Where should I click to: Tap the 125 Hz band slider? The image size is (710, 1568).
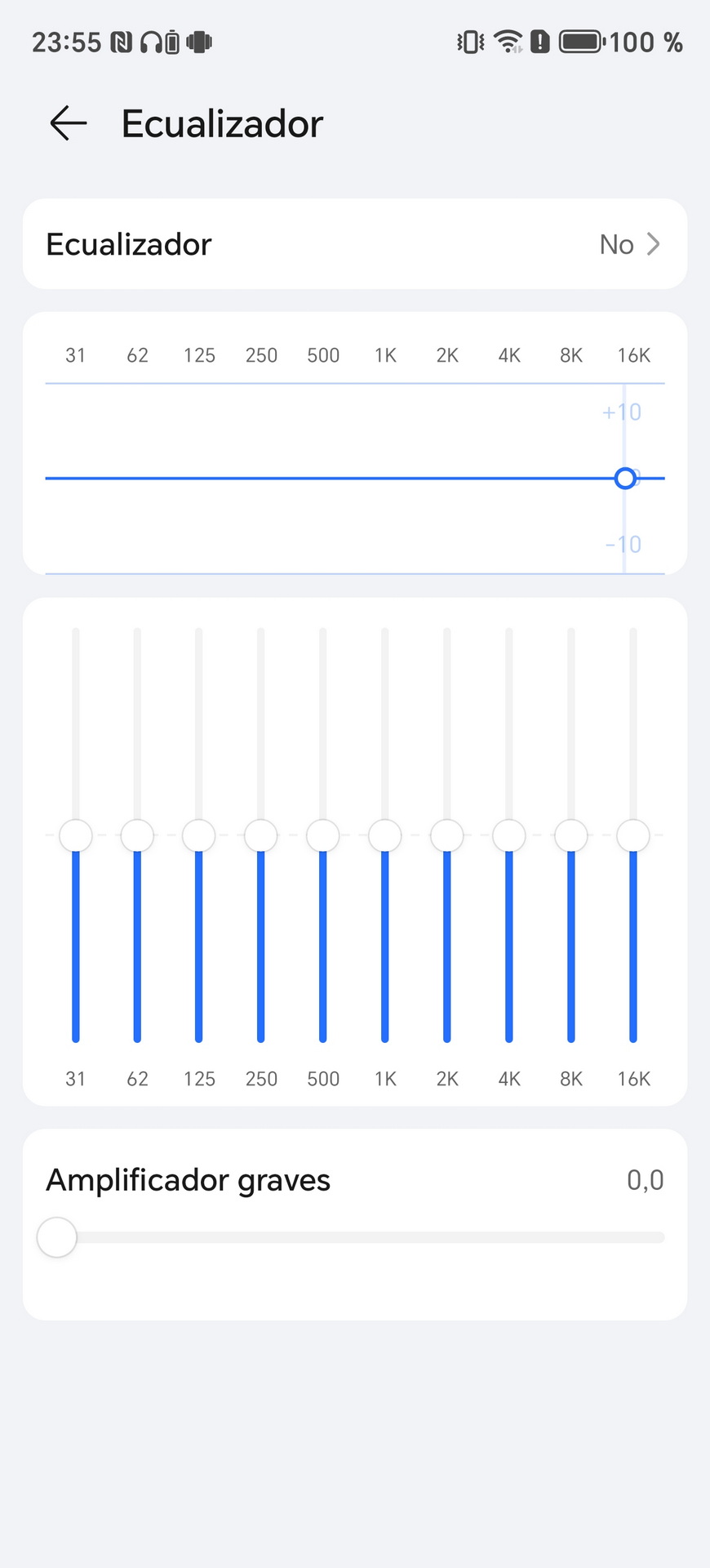pyautogui.click(x=199, y=835)
